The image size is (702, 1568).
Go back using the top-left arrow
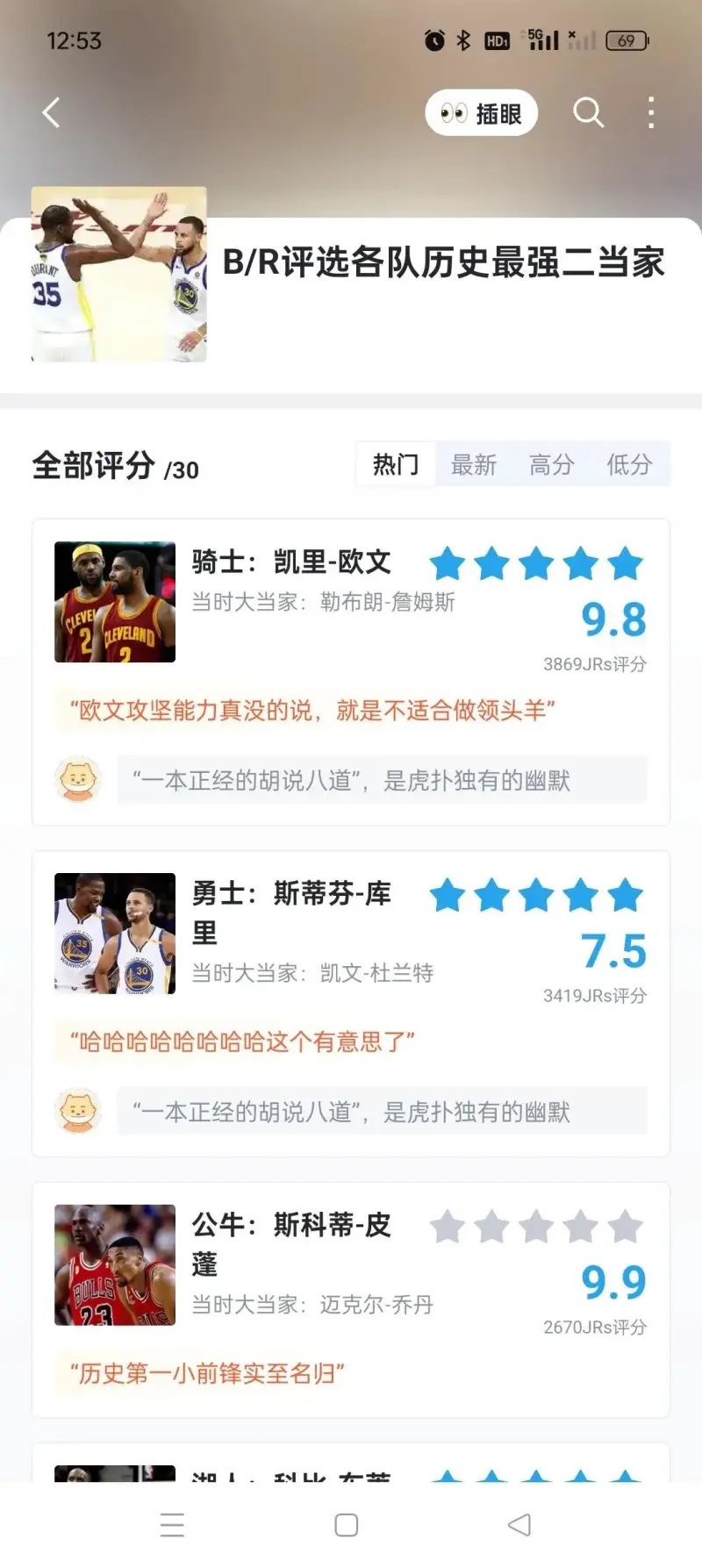coord(52,113)
